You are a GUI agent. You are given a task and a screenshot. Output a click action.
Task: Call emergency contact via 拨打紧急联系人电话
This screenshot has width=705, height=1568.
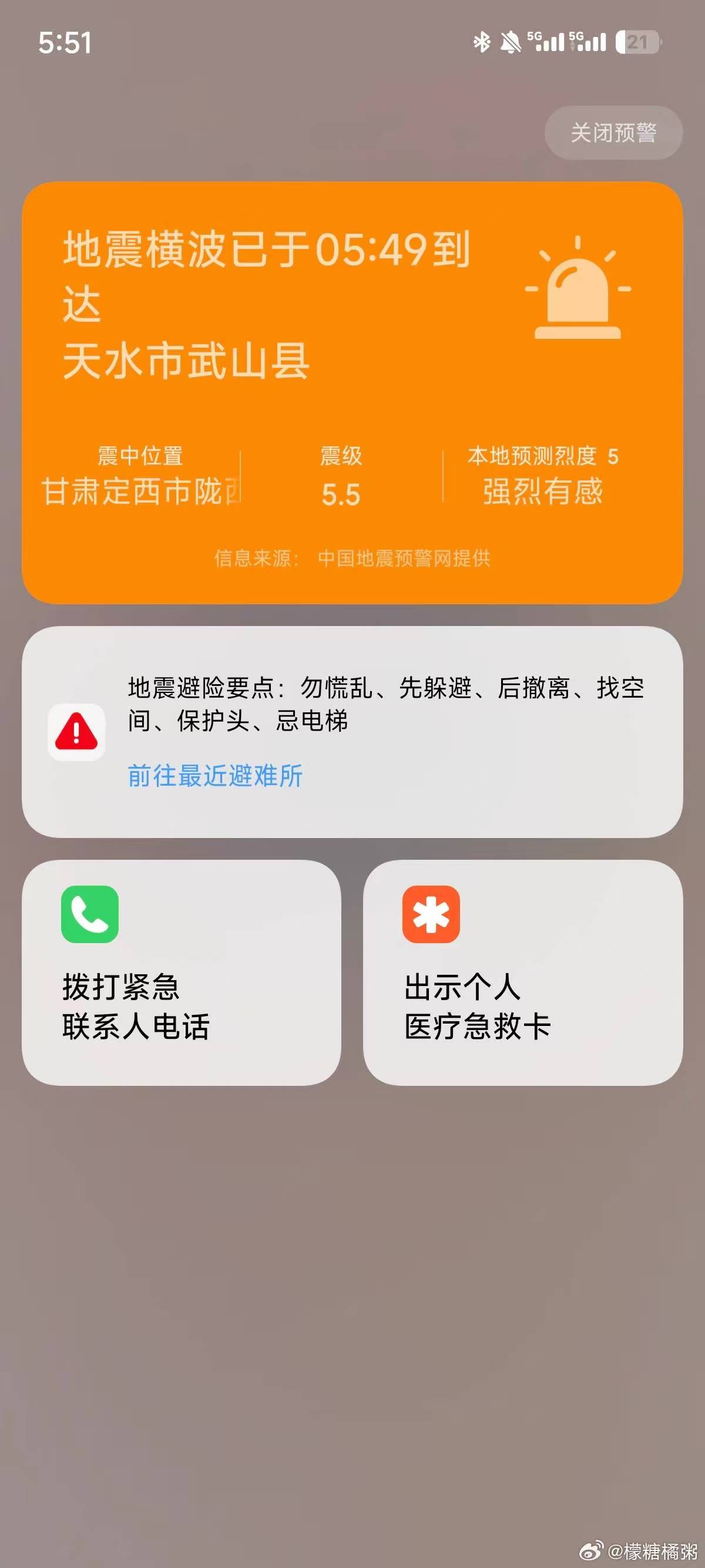tap(182, 971)
